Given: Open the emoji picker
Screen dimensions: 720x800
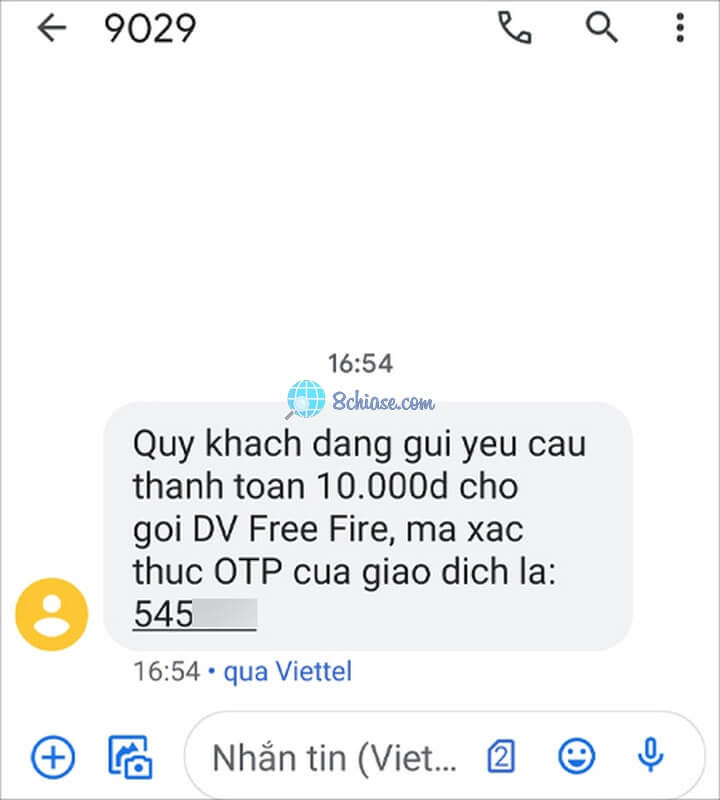Looking at the screenshot, I should point(576,757).
